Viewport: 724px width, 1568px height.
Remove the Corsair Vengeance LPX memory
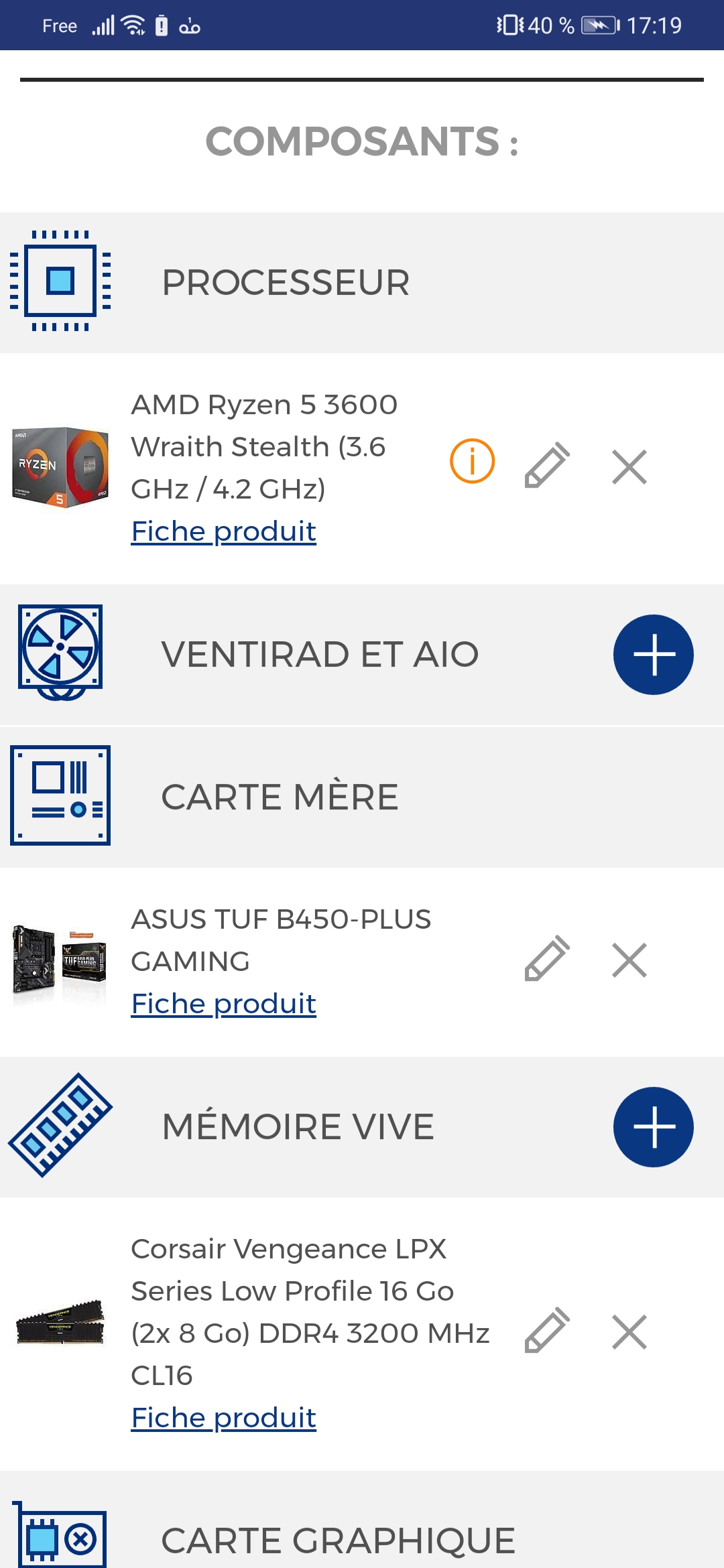pyautogui.click(x=629, y=1331)
